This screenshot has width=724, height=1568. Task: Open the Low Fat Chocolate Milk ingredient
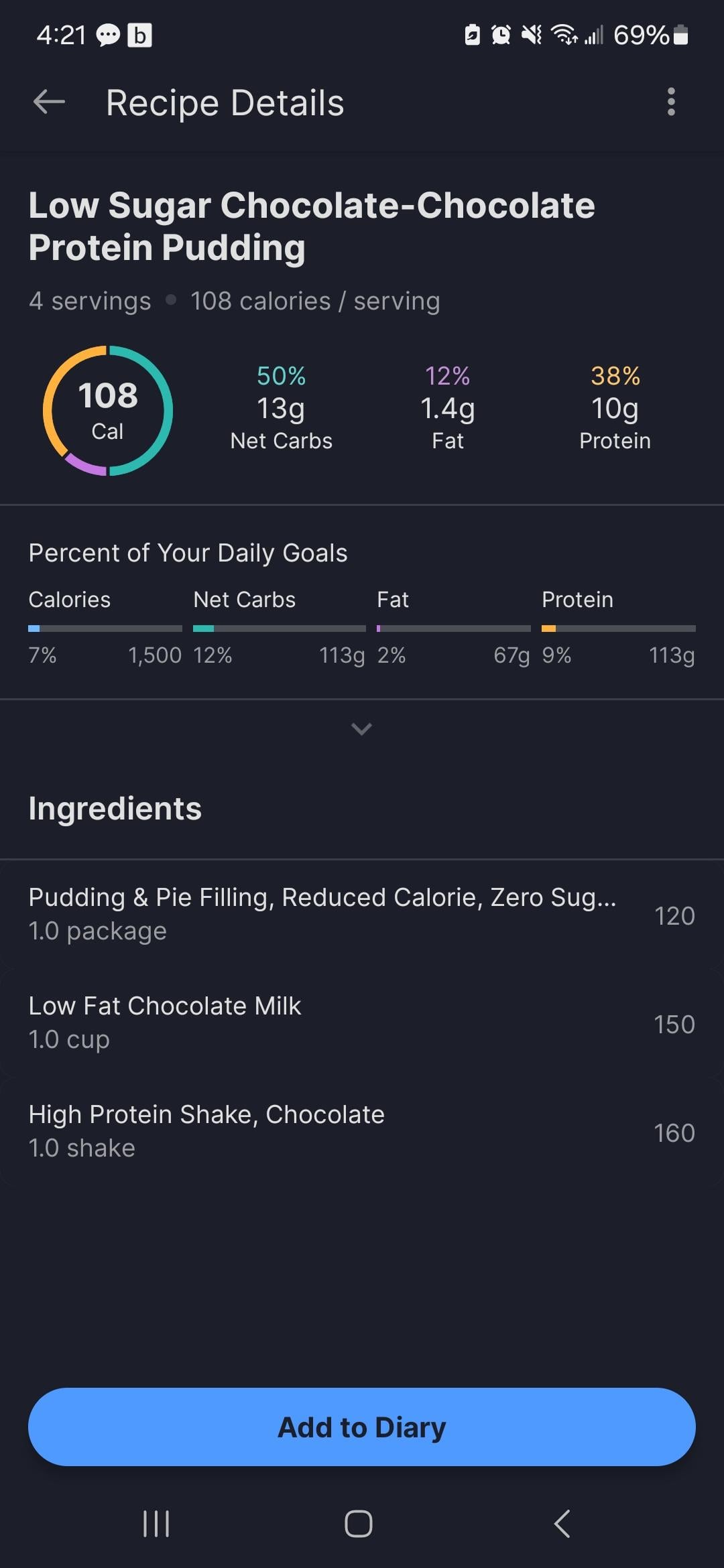pyautogui.click(x=362, y=1023)
